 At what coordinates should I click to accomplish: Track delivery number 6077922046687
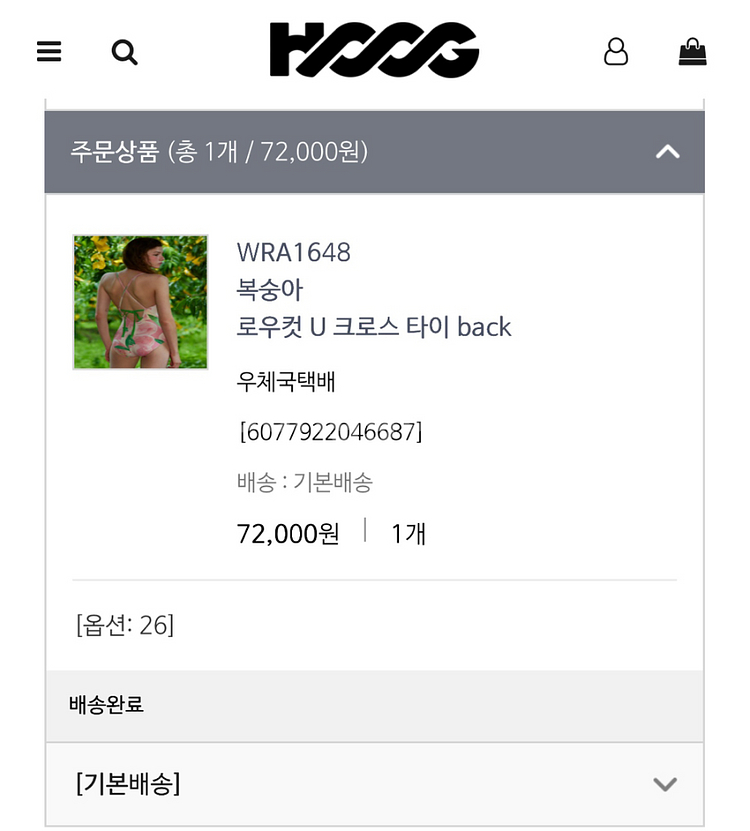[x=331, y=432]
